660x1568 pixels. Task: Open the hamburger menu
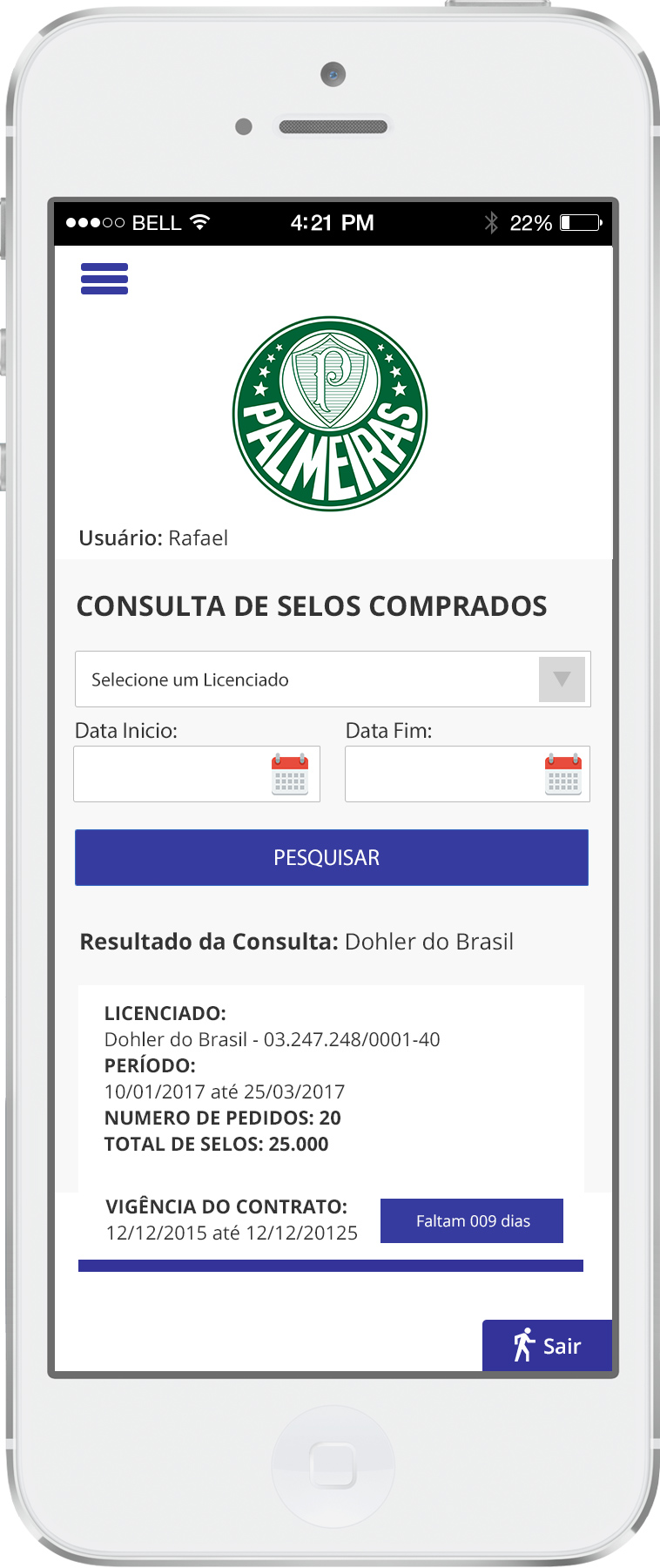[x=104, y=279]
